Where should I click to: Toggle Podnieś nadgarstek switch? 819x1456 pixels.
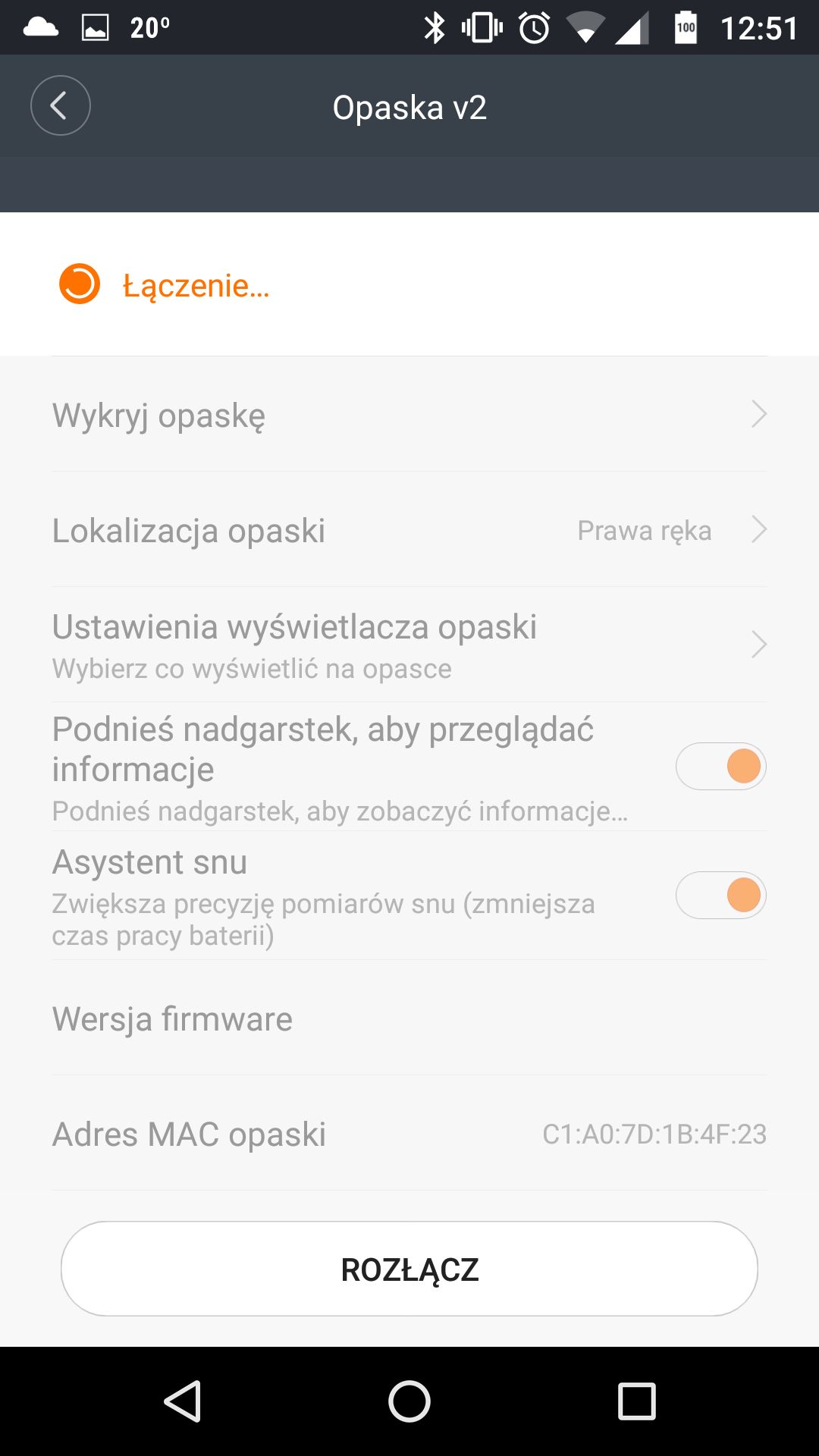pyautogui.click(x=721, y=766)
